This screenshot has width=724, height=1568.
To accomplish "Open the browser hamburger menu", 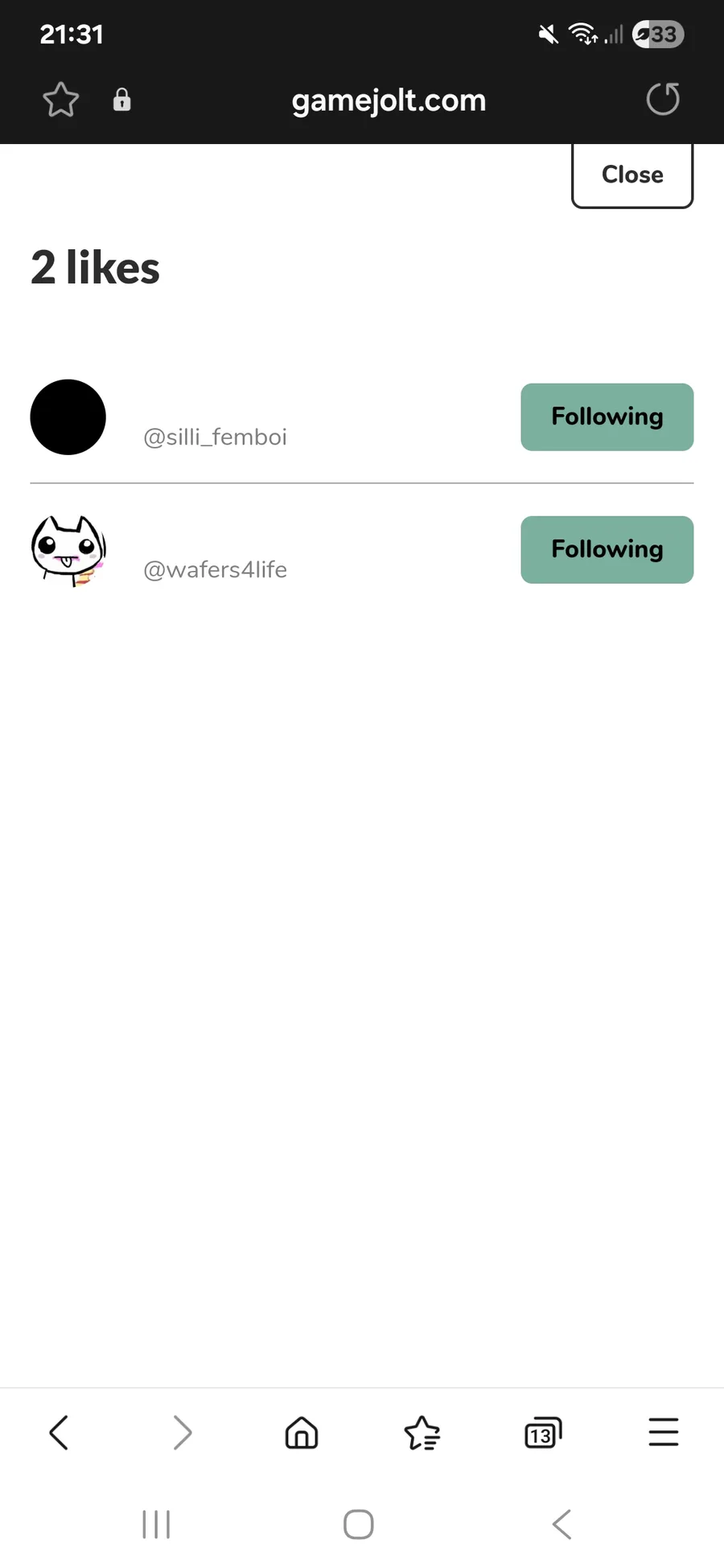I will [x=664, y=1432].
